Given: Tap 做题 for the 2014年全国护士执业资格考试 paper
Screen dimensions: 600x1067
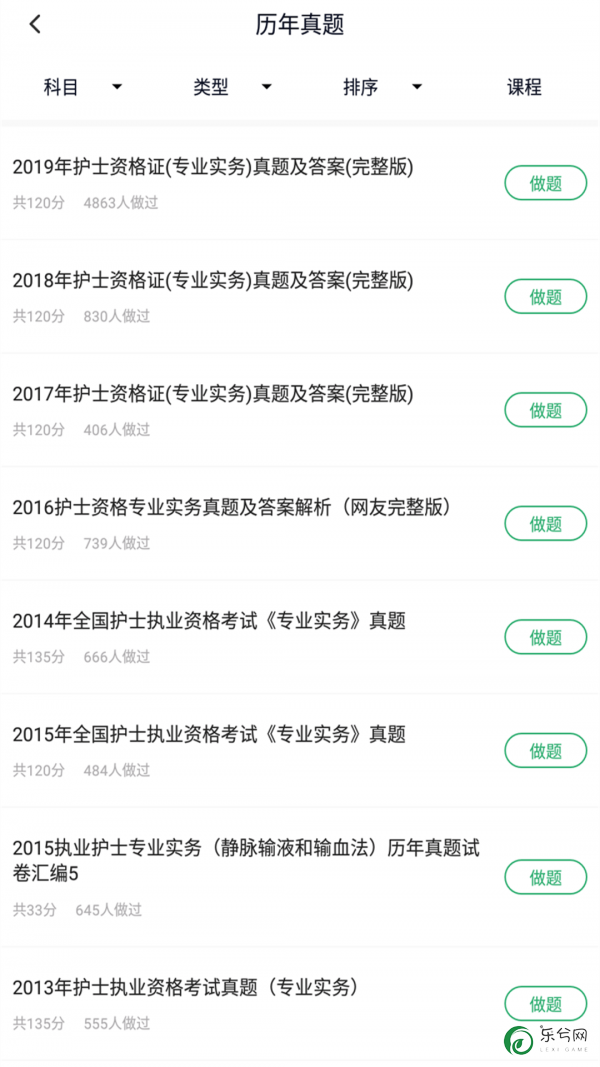Looking at the screenshot, I should [546, 638].
